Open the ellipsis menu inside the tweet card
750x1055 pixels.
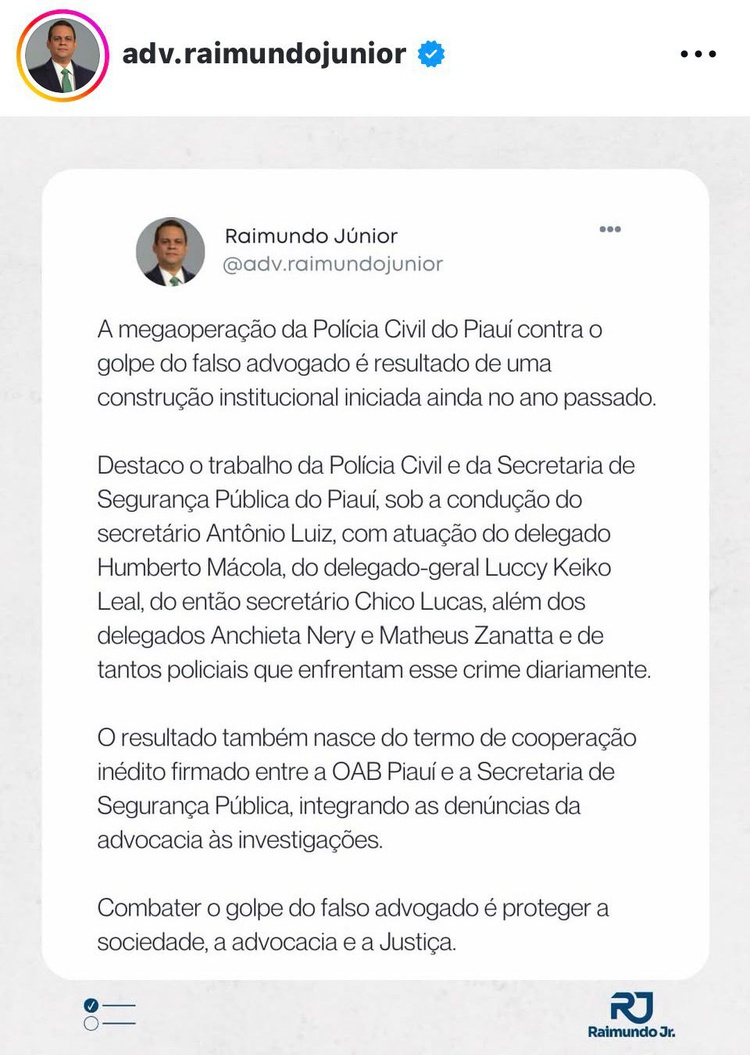[609, 229]
